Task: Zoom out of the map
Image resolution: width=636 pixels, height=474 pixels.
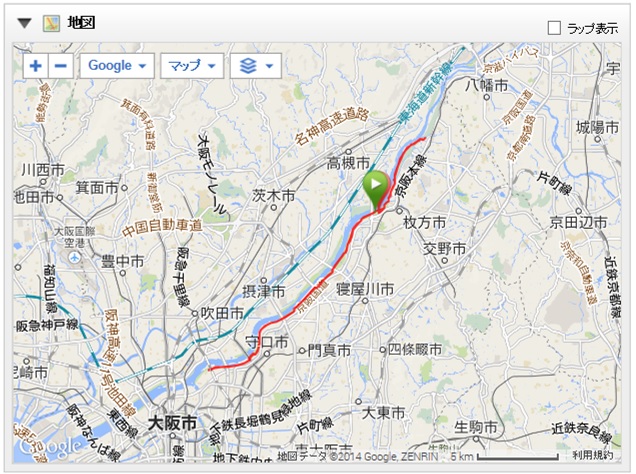Action: pos(60,66)
